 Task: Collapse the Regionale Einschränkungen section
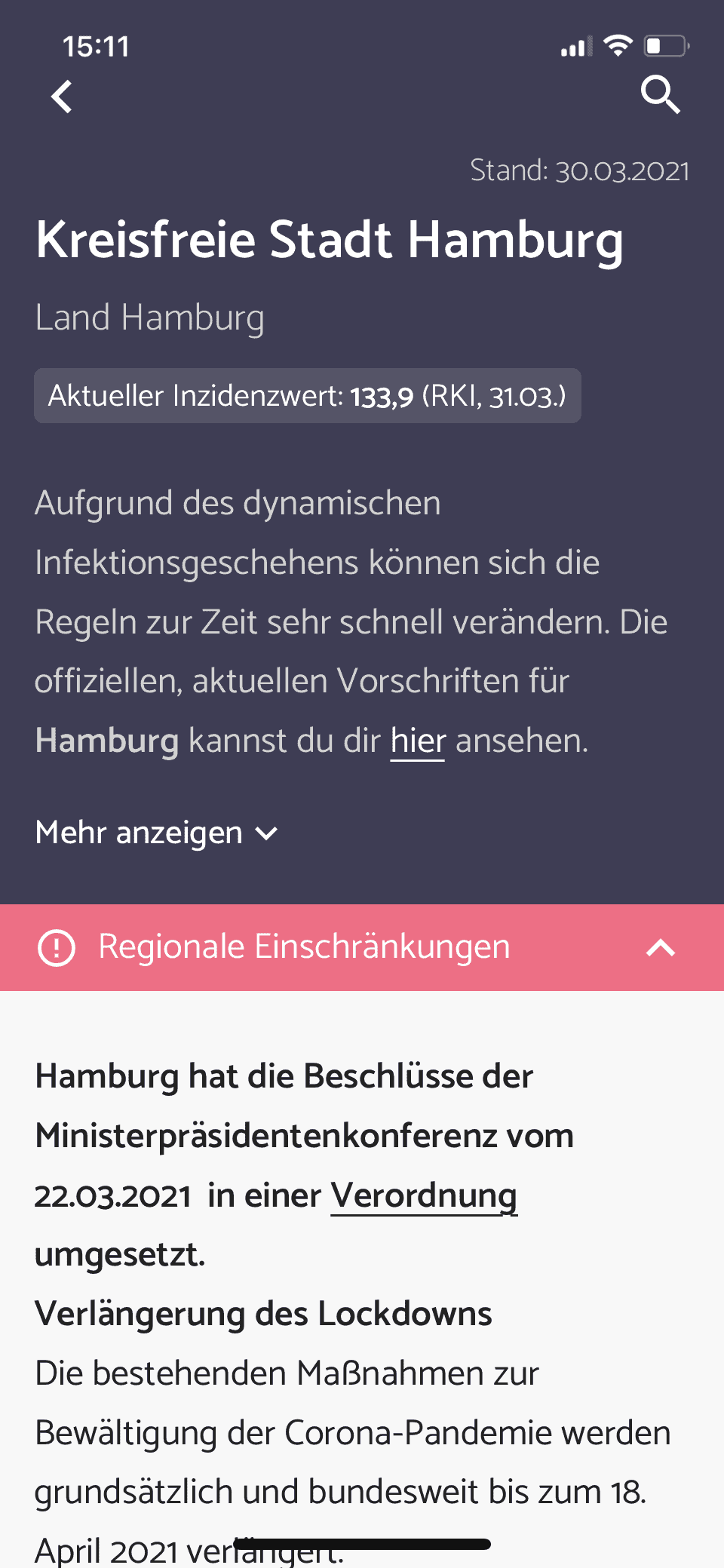click(660, 948)
